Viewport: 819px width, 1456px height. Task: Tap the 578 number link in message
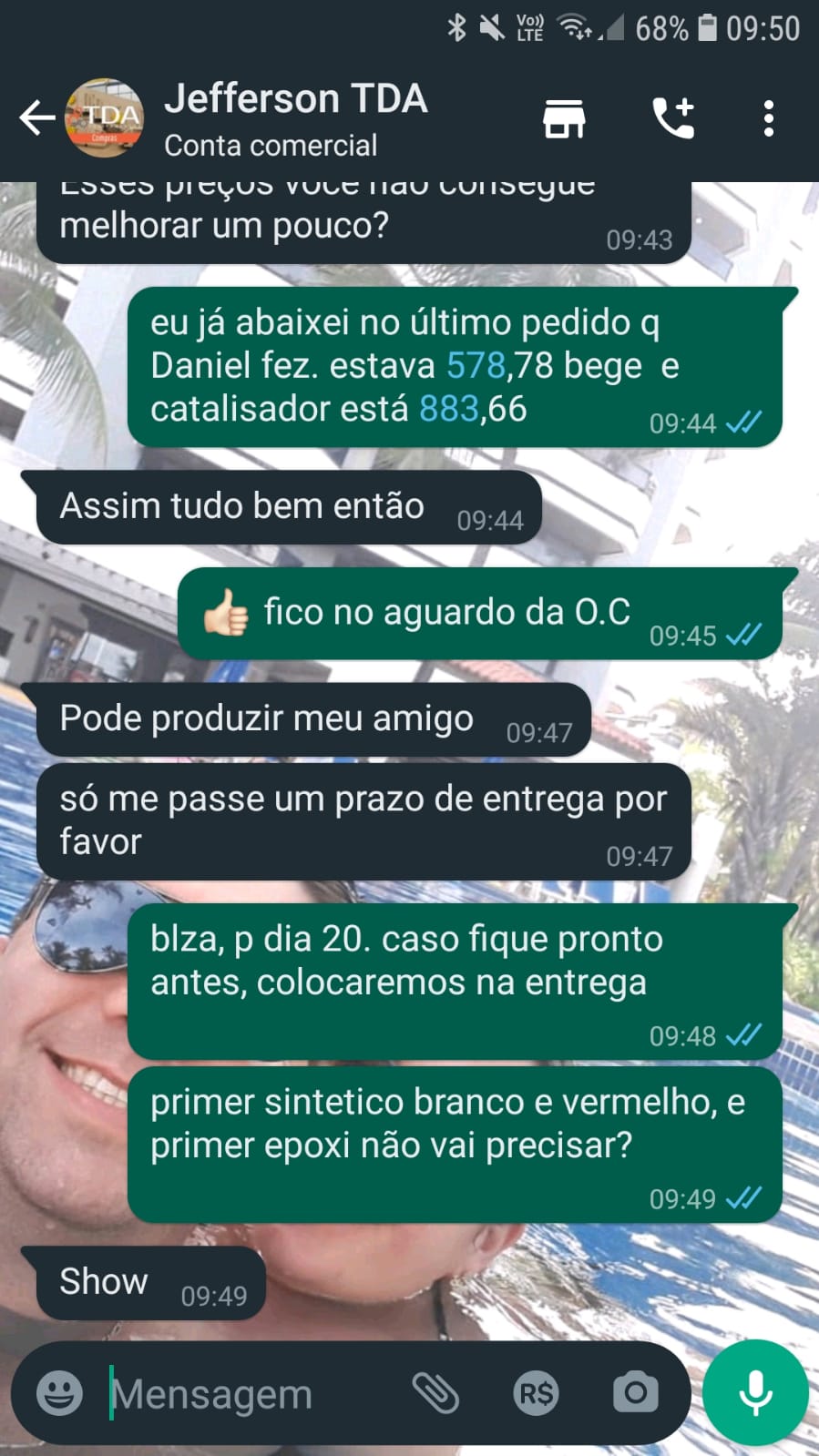click(476, 366)
